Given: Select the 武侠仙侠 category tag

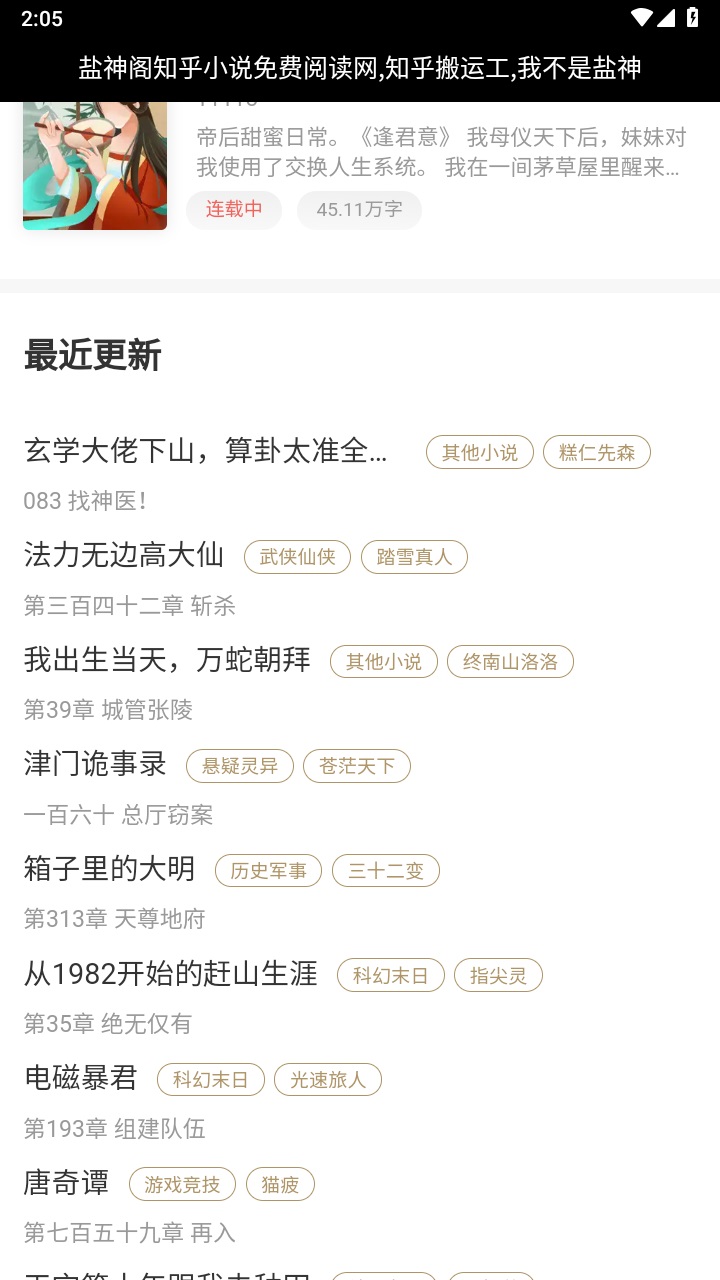Looking at the screenshot, I should coord(297,557).
